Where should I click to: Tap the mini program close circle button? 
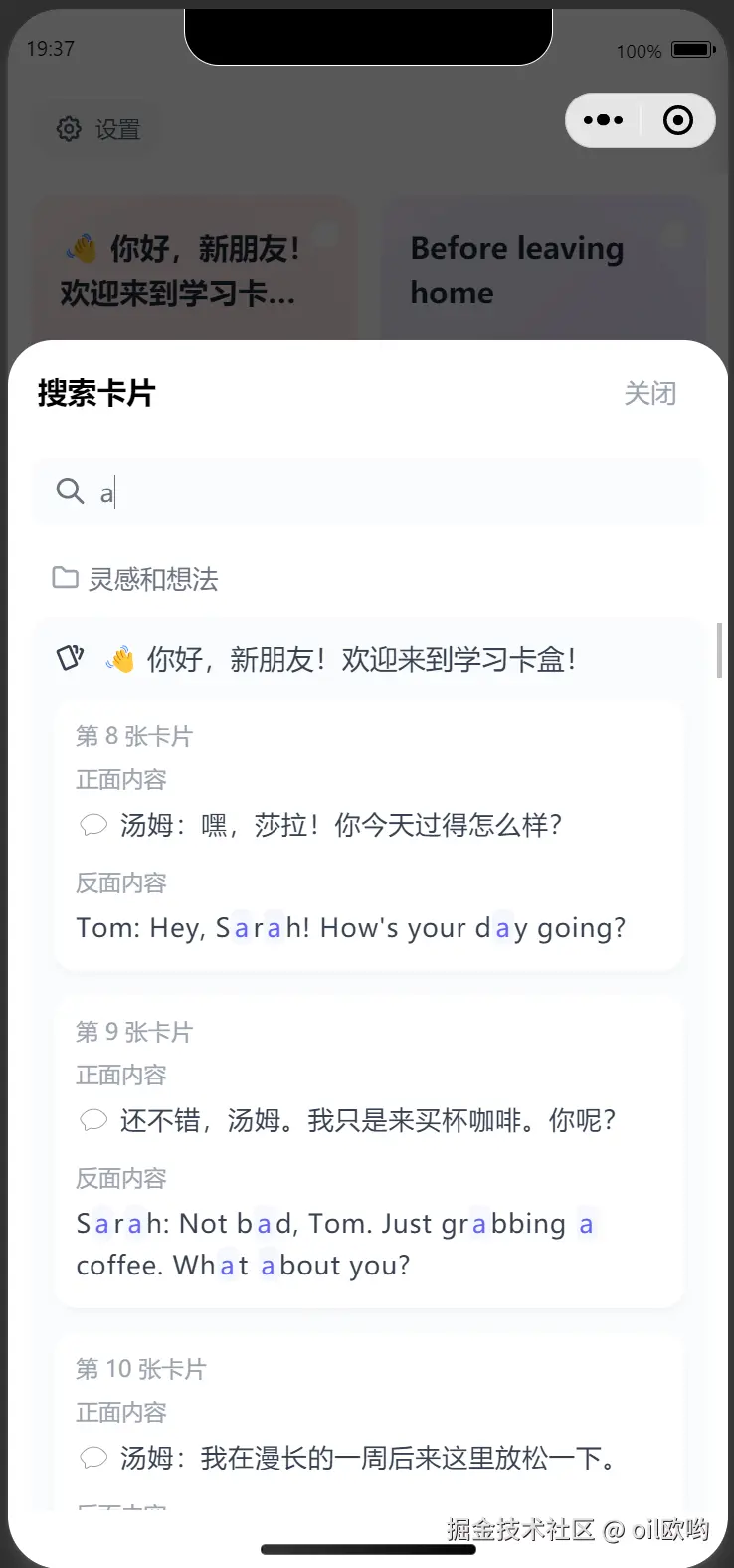(x=678, y=120)
